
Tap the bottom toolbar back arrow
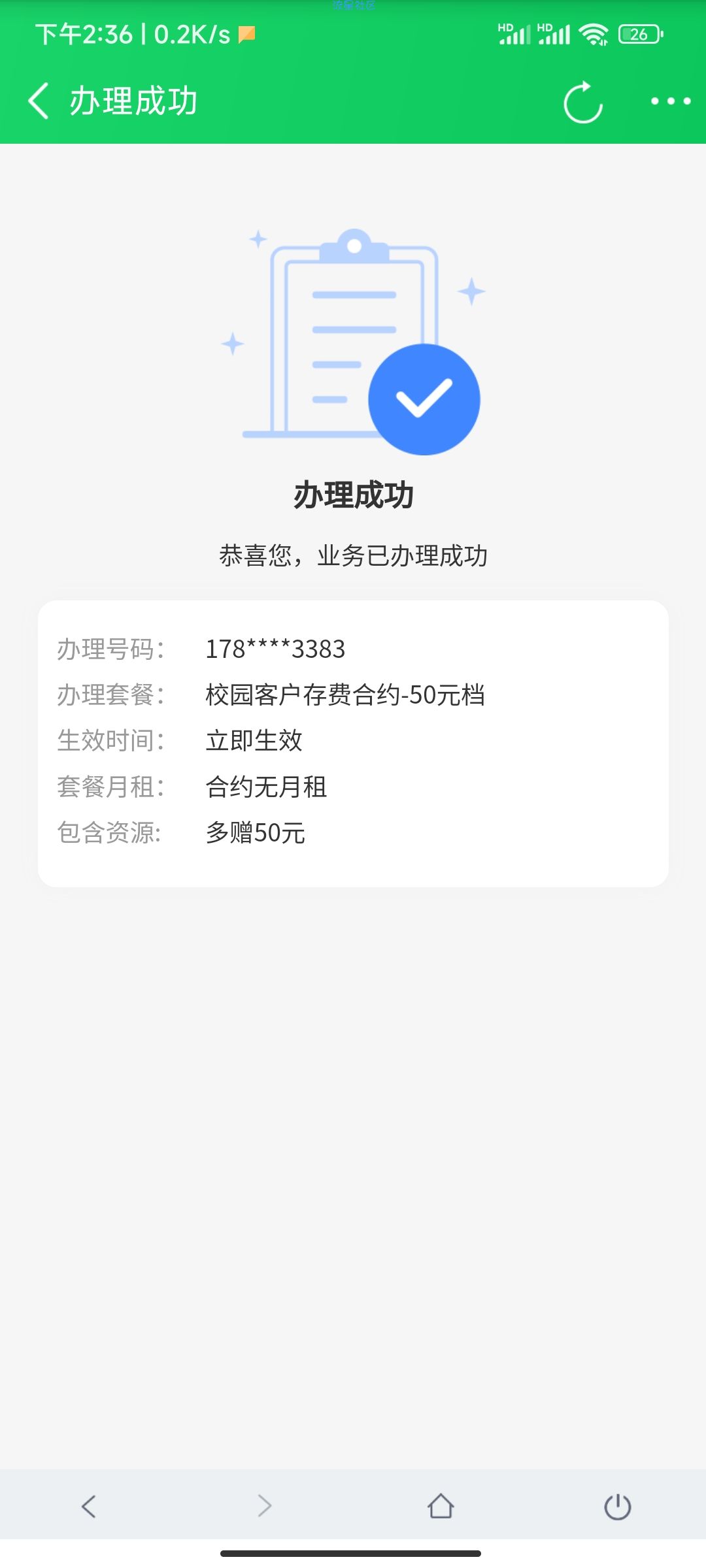tap(89, 1506)
